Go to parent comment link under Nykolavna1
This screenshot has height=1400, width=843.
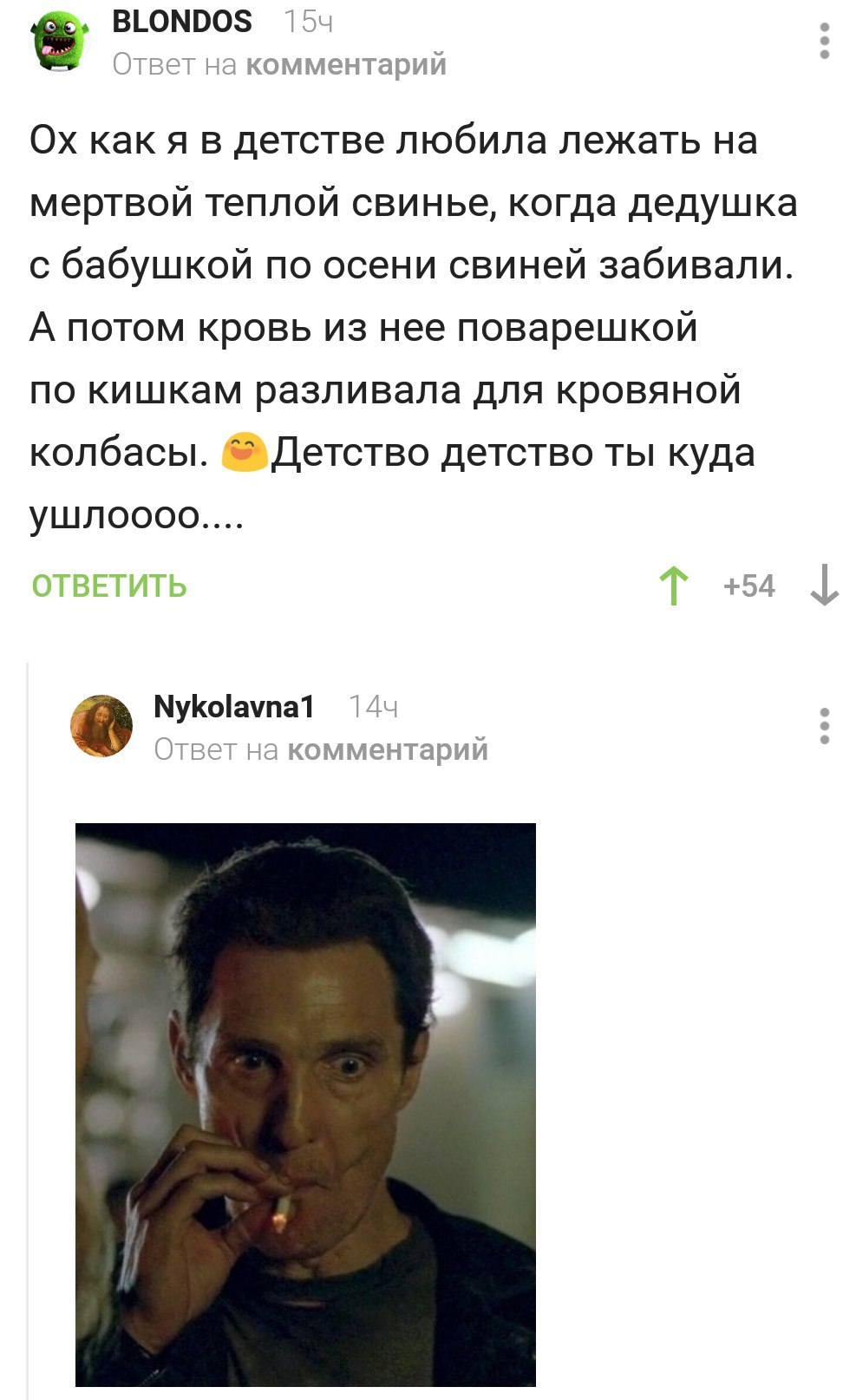point(387,749)
